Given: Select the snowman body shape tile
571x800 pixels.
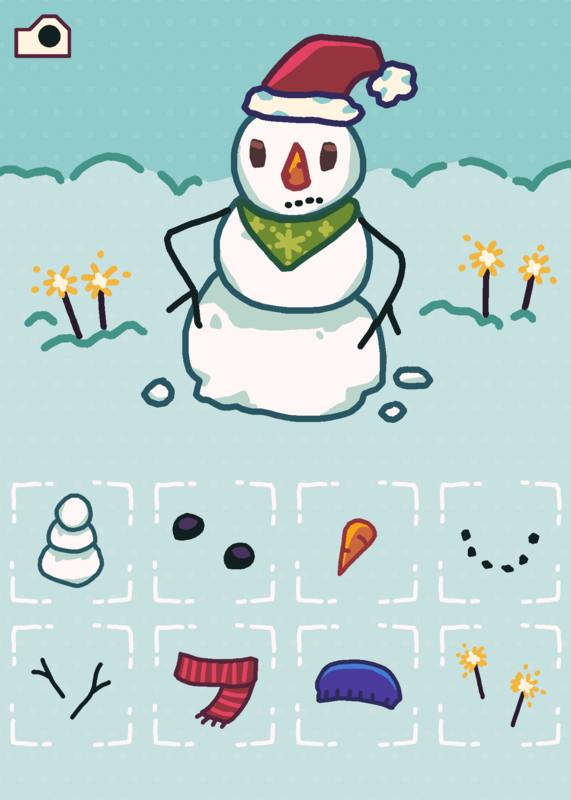Looking at the screenshot, I should pos(71,542).
